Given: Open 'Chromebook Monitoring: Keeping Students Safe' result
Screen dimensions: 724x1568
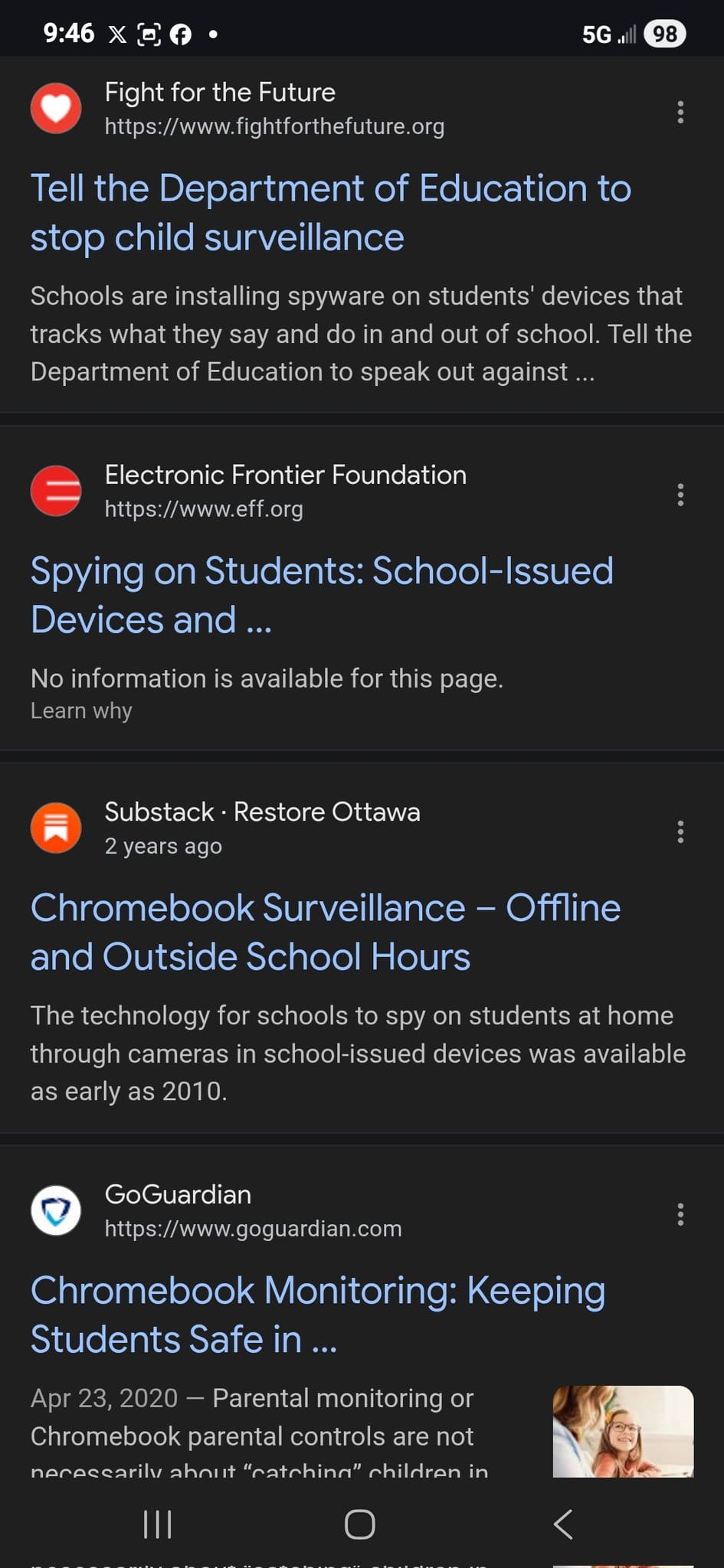Looking at the screenshot, I should pos(317,1315).
